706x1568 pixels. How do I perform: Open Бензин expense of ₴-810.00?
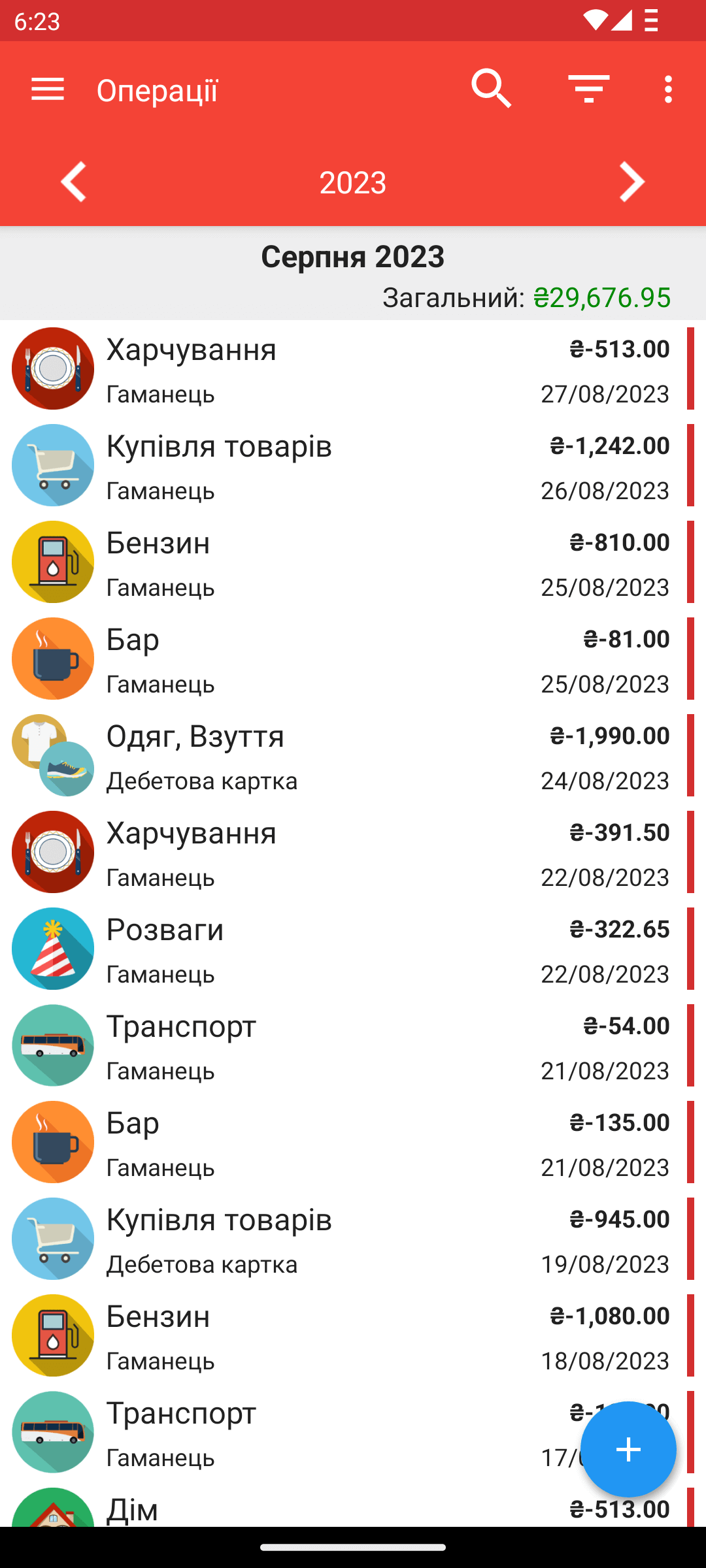coord(353,563)
